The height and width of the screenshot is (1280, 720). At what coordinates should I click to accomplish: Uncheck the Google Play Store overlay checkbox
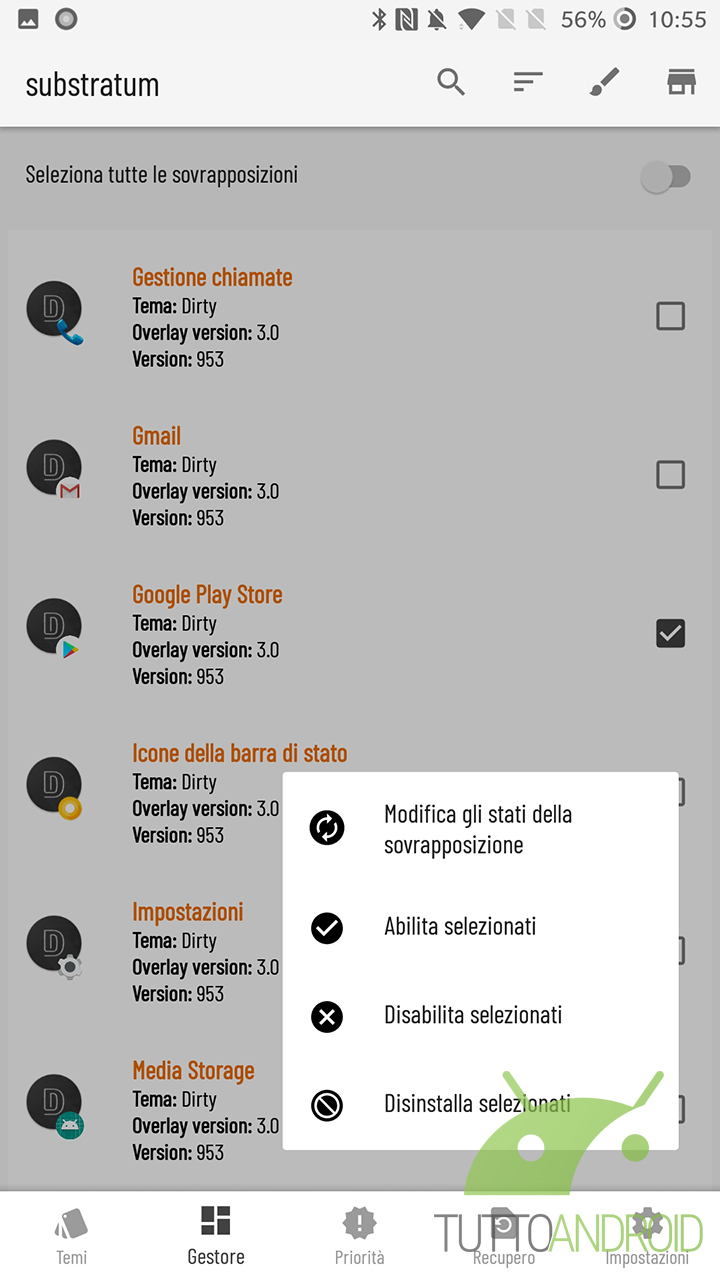pos(670,633)
